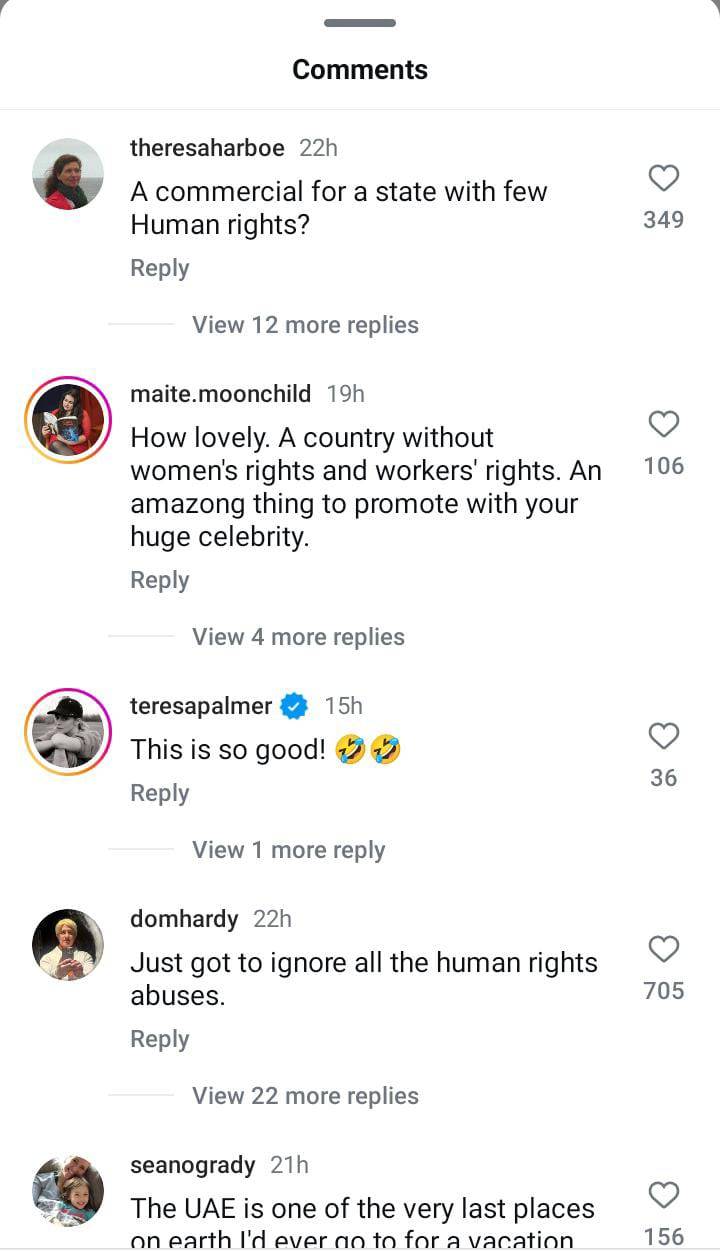Expand 12 more replies under theresaharboe
The image size is (720, 1253).
point(305,325)
